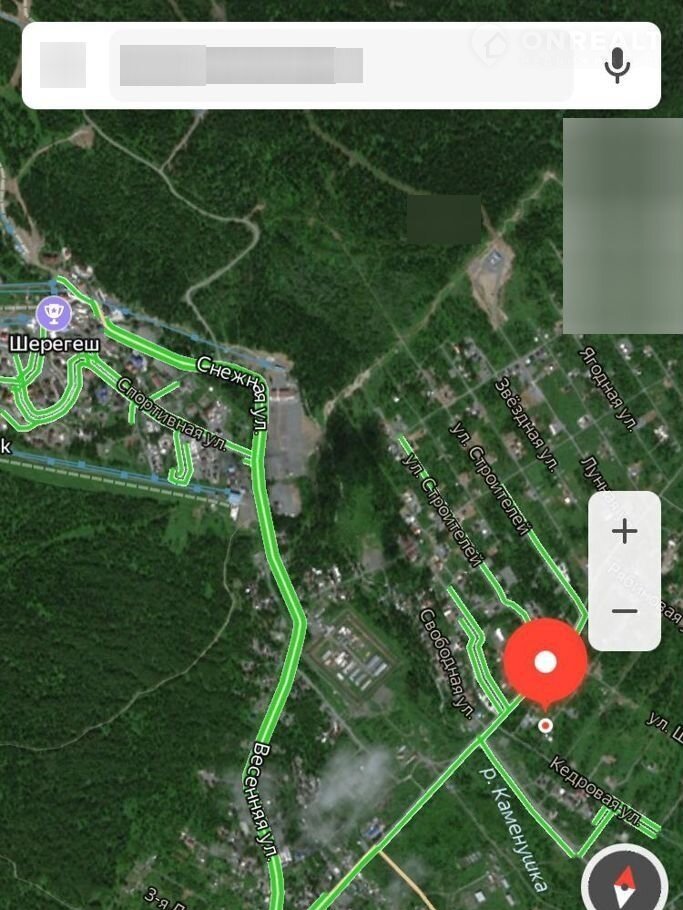Zoom out with the minus button

(624, 611)
